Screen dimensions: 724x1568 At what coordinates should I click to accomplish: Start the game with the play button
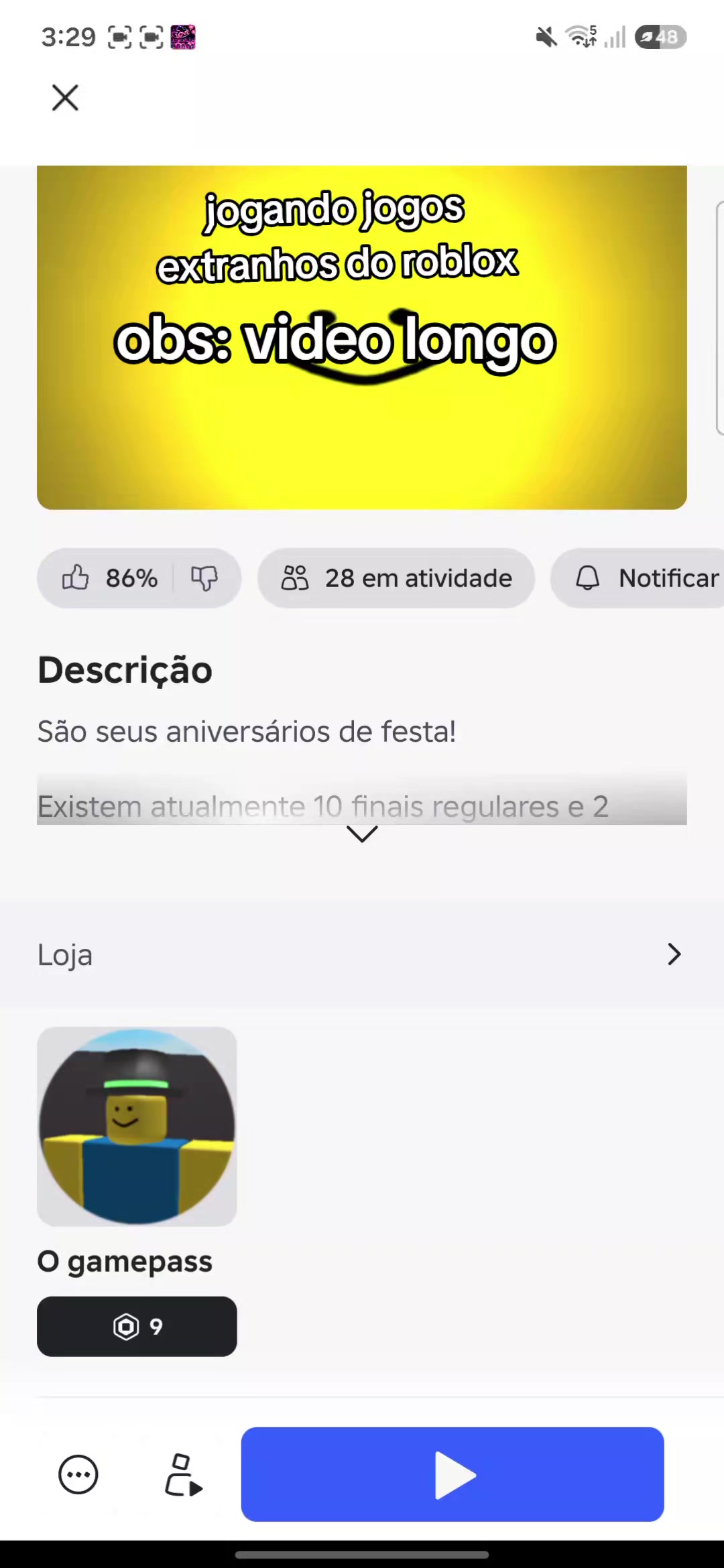(452, 1474)
